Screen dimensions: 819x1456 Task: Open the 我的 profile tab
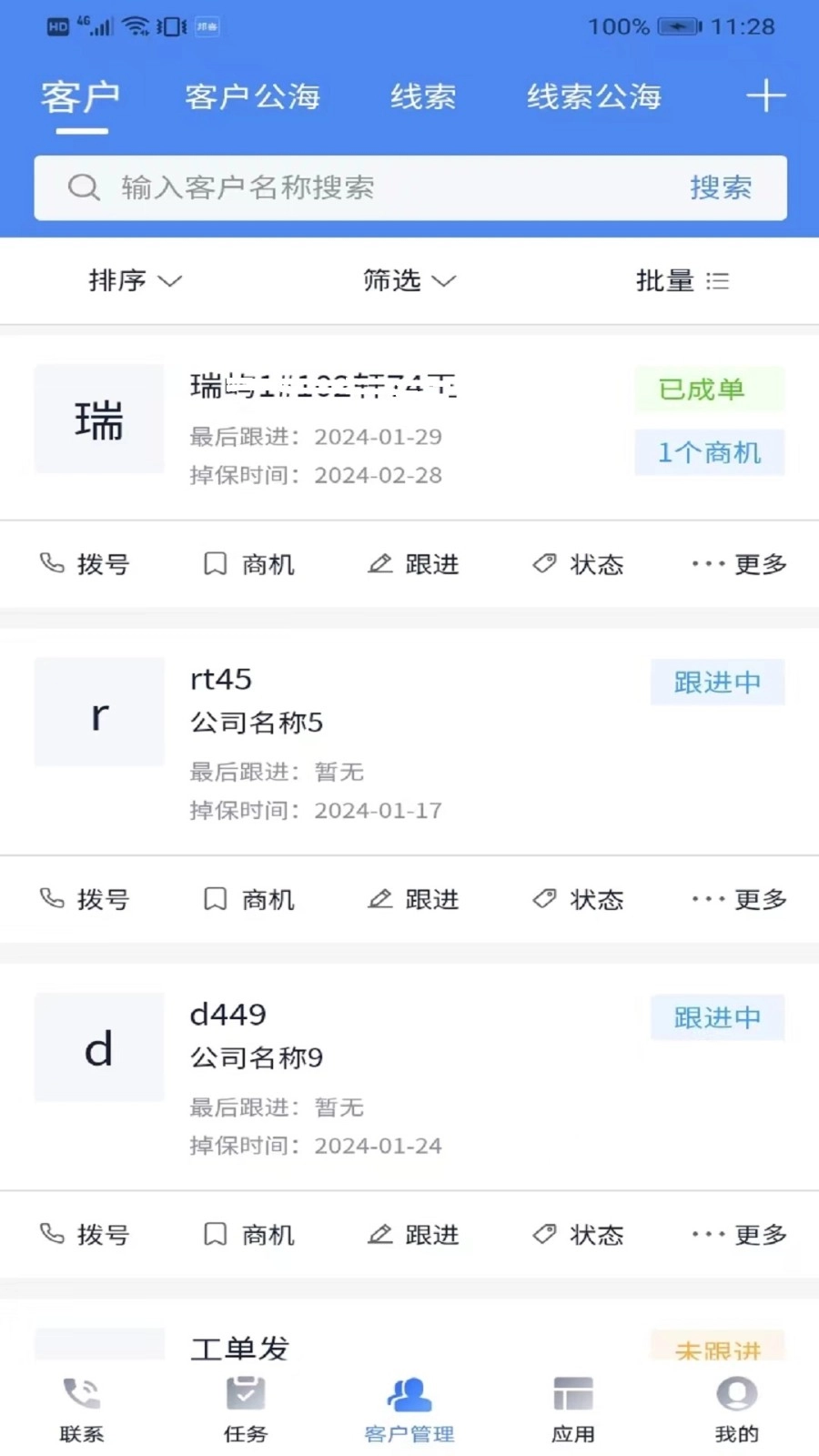[736, 1410]
